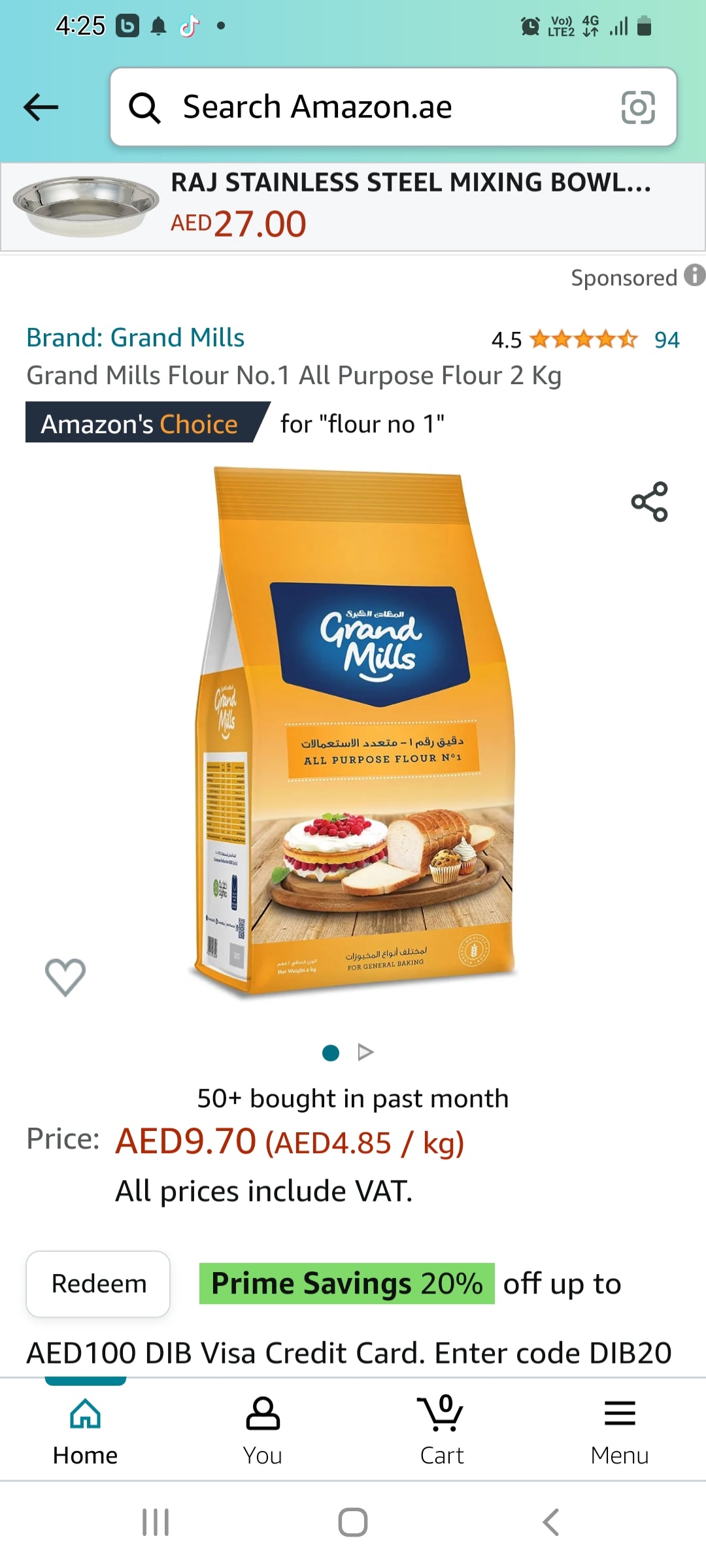706x1568 pixels.
Task: Switch to the Home tab
Action: [x=86, y=1431]
